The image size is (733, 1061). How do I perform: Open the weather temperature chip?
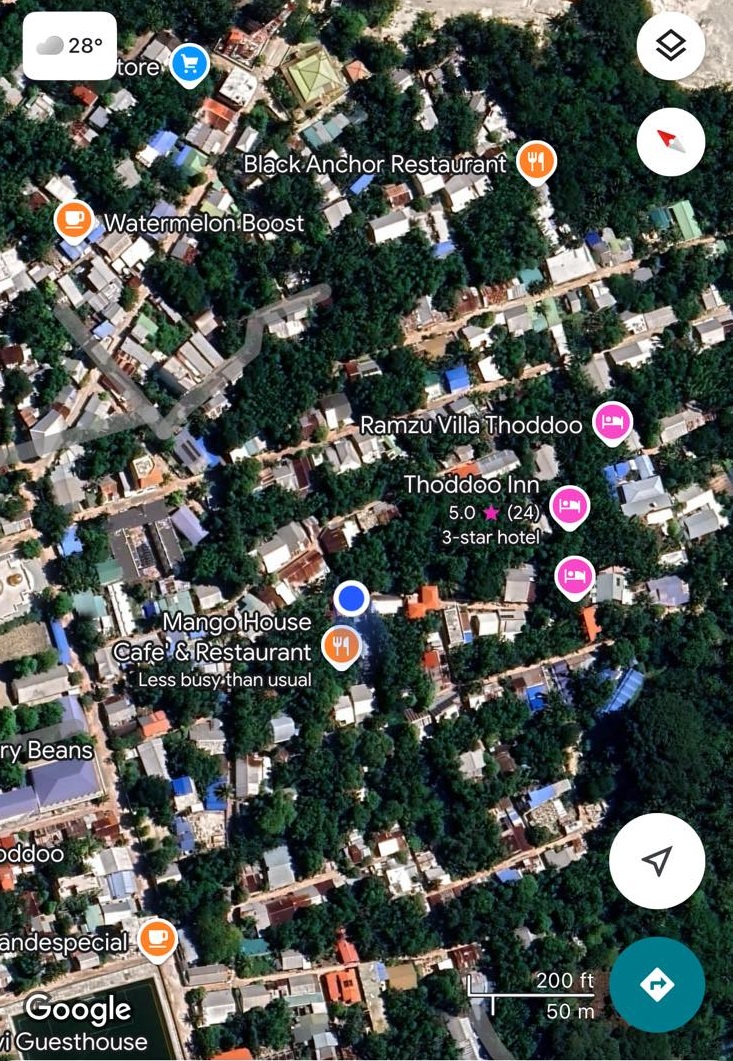pos(70,46)
